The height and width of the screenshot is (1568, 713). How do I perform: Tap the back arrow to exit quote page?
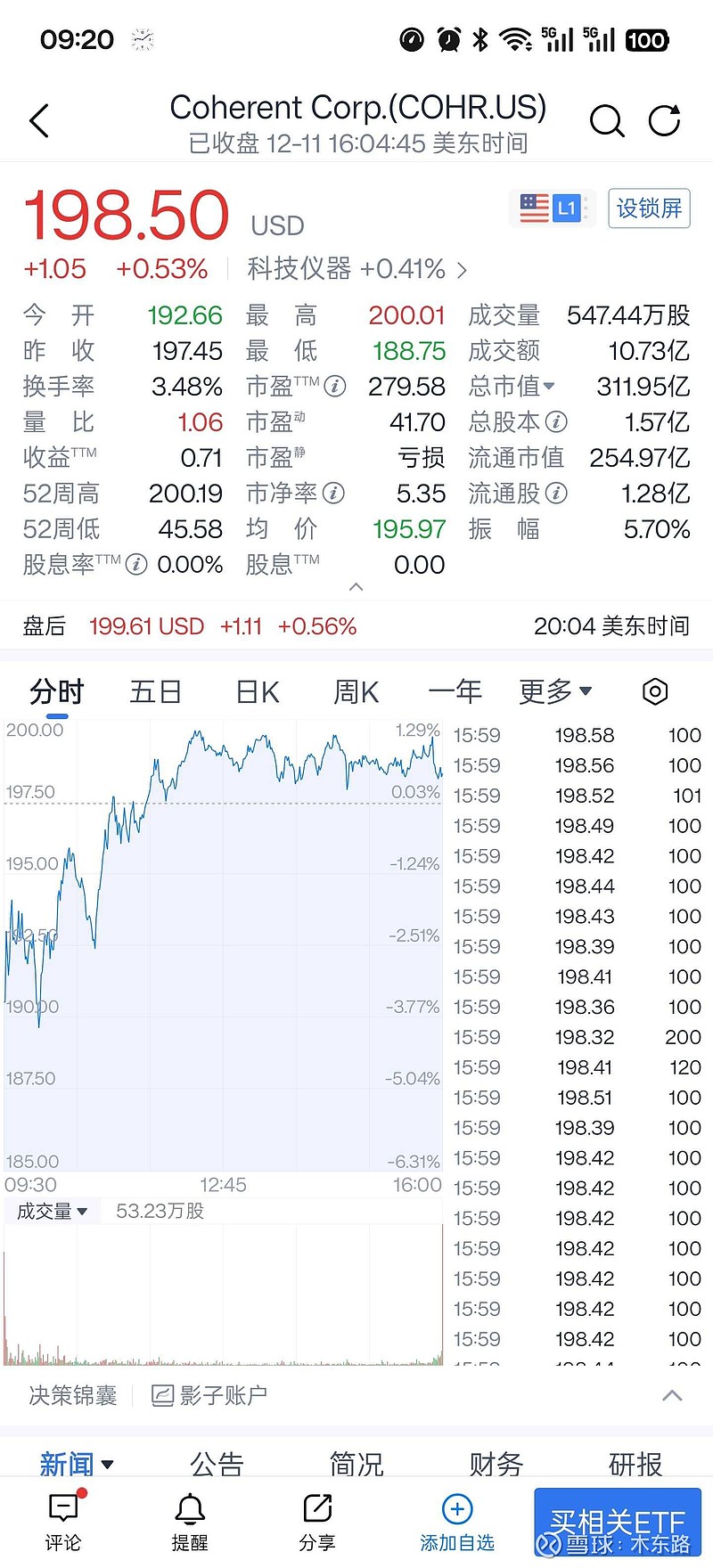[39, 120]
